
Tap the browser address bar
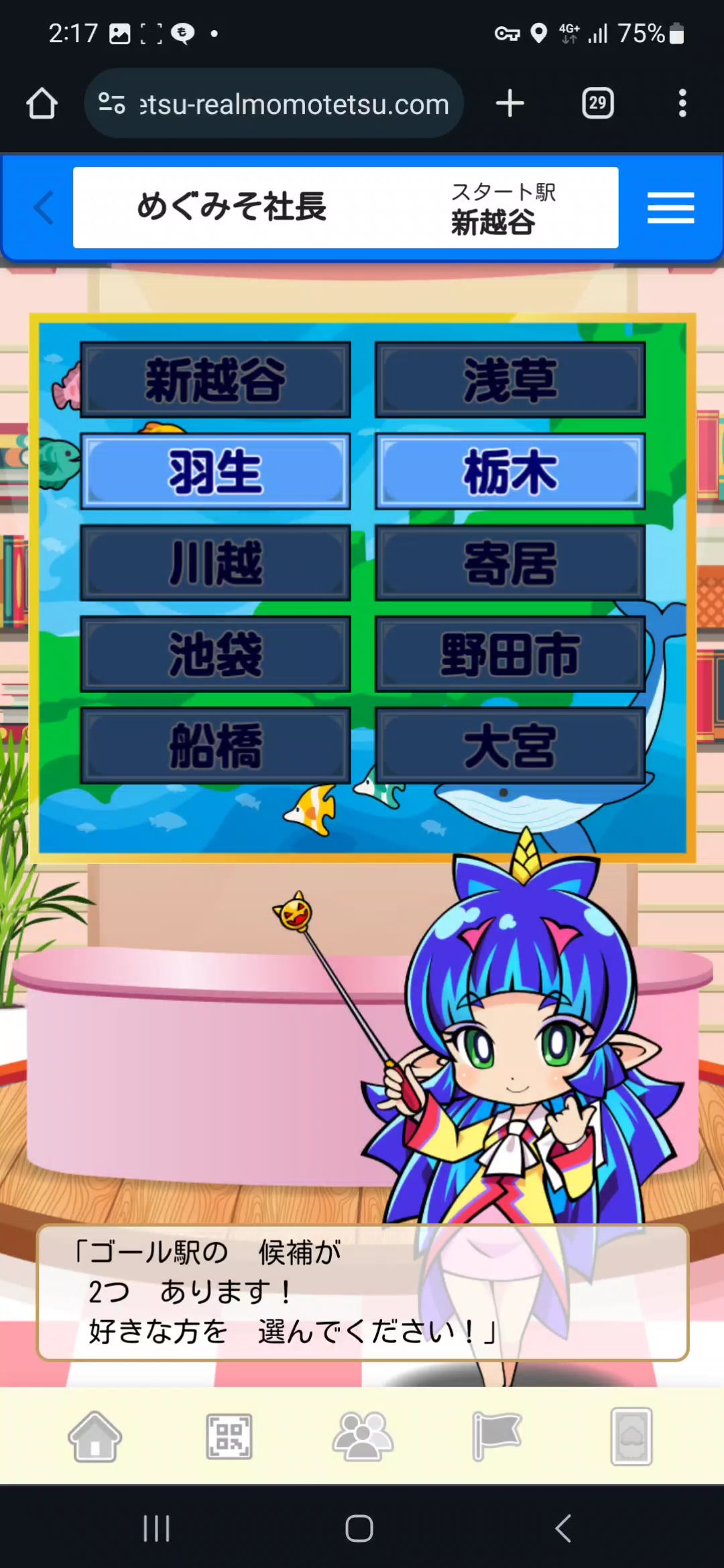(x=274, y=104)
